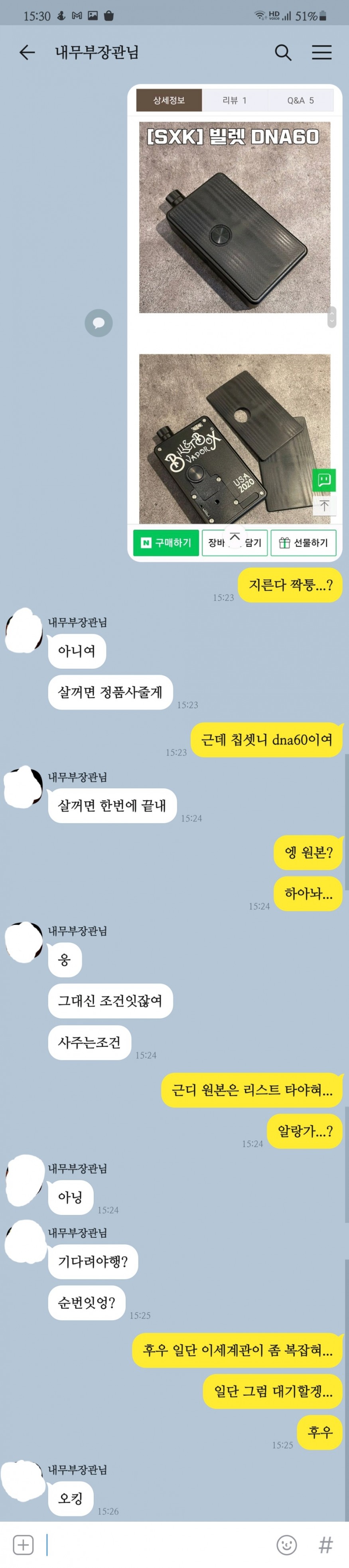349x1568 pixels.
Task: Open the chat room menu
Action: point(321,52)
